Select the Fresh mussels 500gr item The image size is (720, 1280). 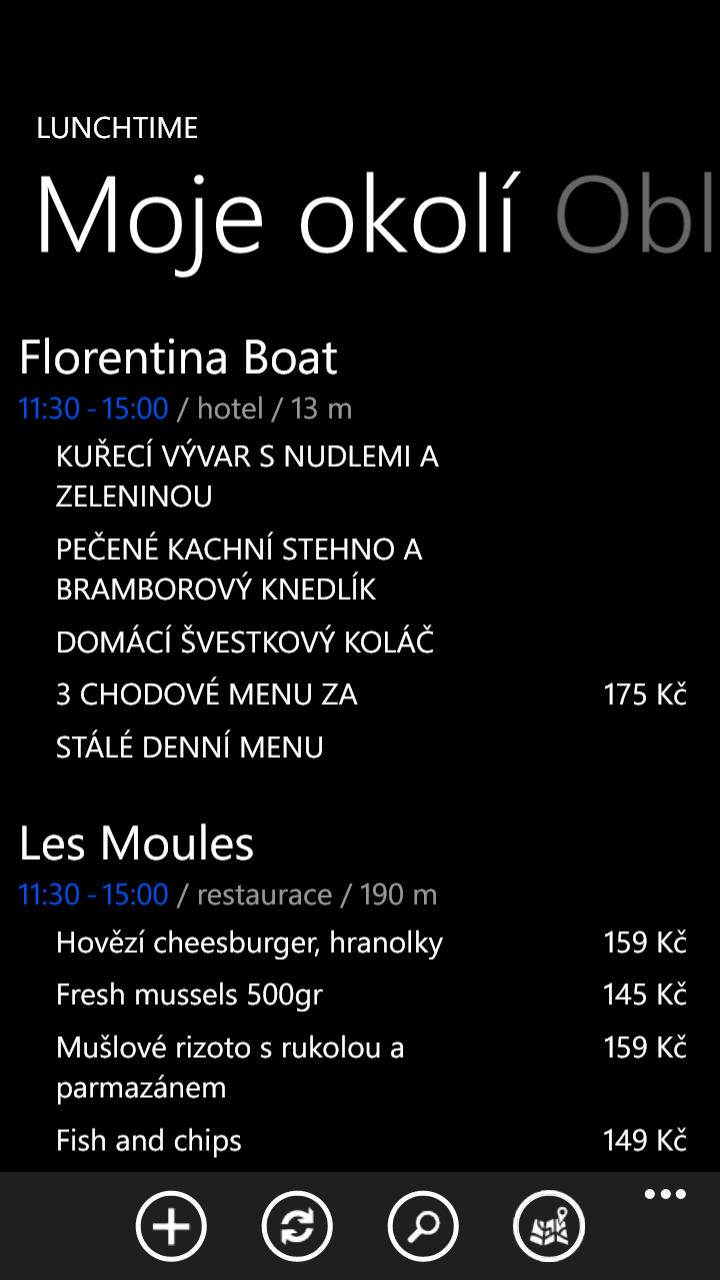192,994
